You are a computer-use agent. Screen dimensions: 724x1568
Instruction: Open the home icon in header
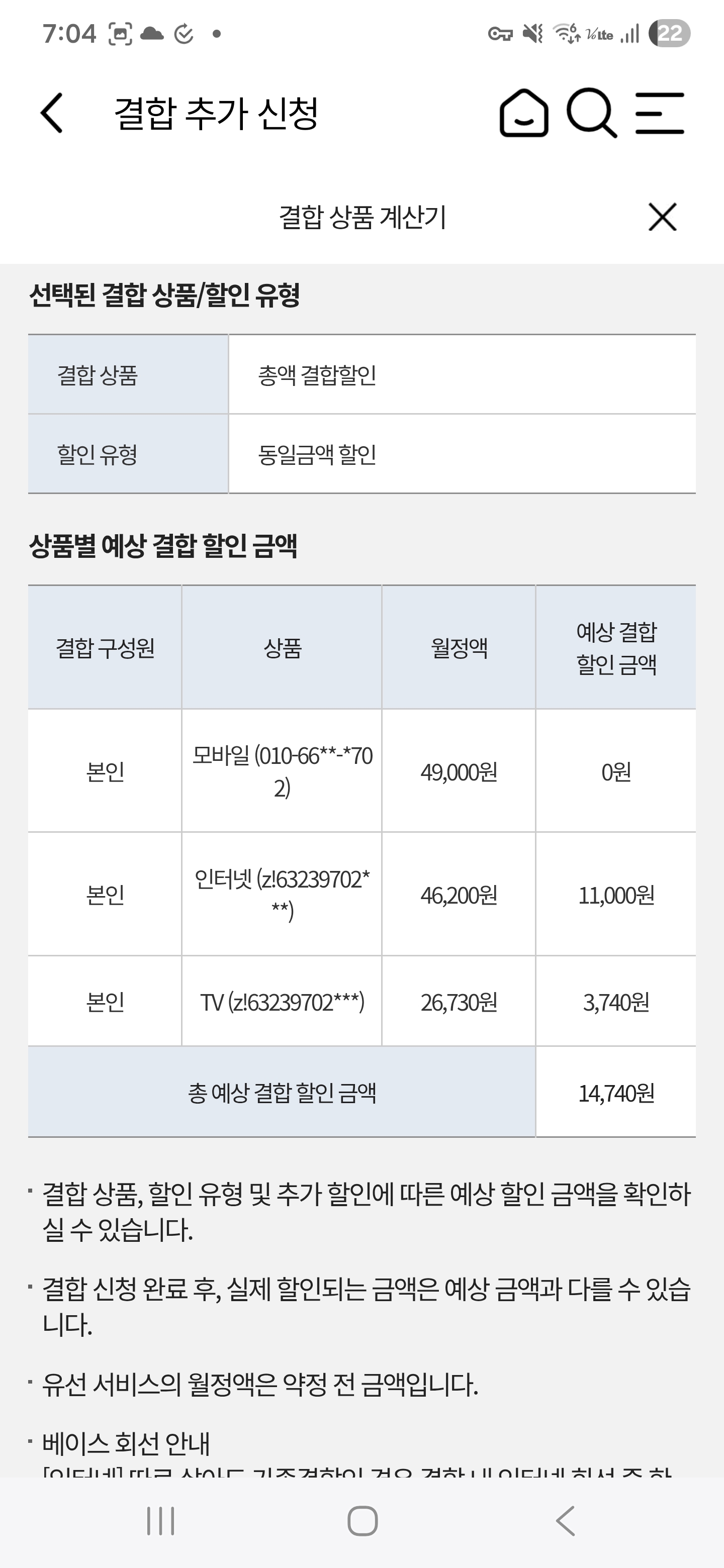tap(524, 113)
